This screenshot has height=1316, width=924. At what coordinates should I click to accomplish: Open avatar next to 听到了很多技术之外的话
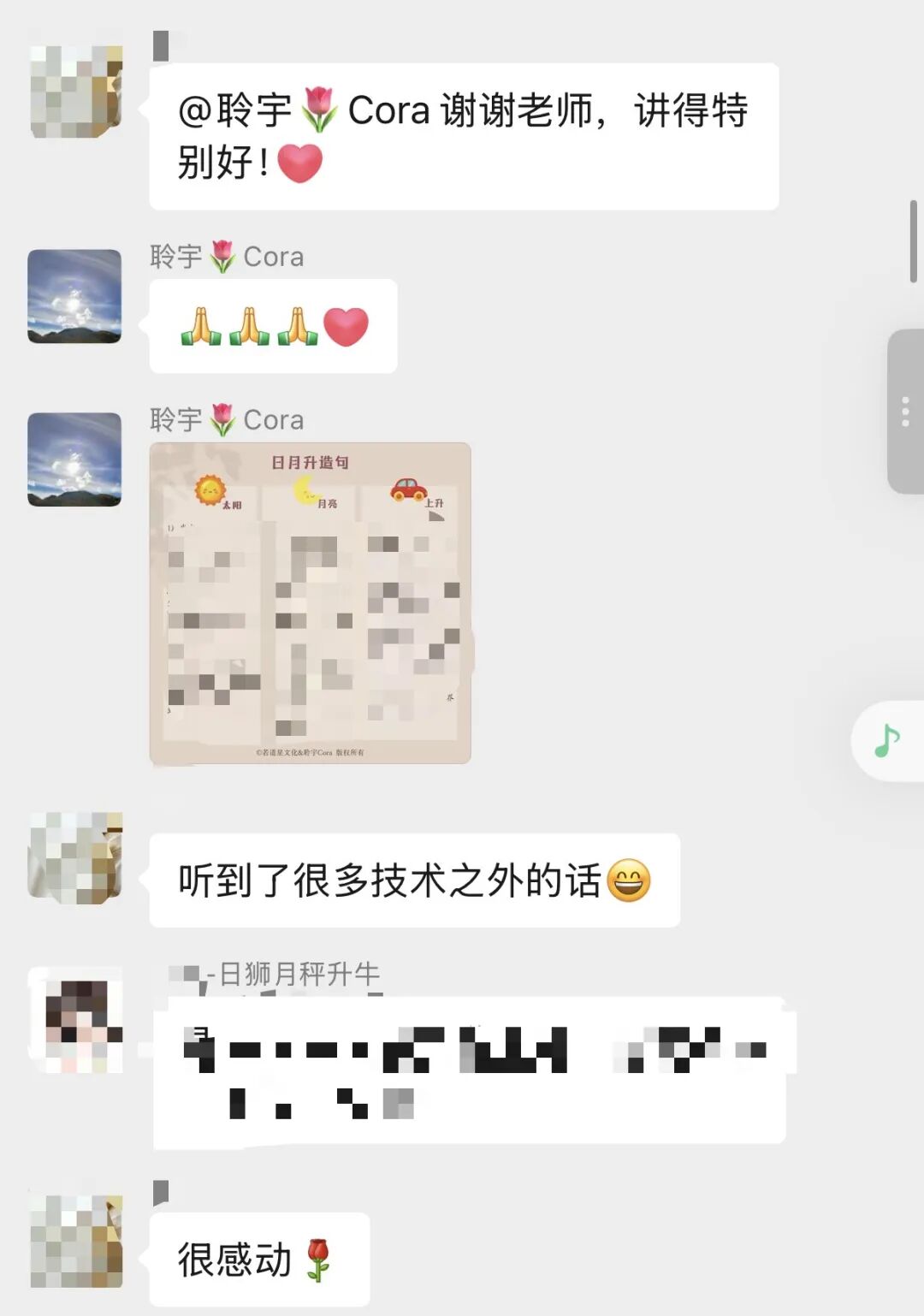tap(76, 857)
